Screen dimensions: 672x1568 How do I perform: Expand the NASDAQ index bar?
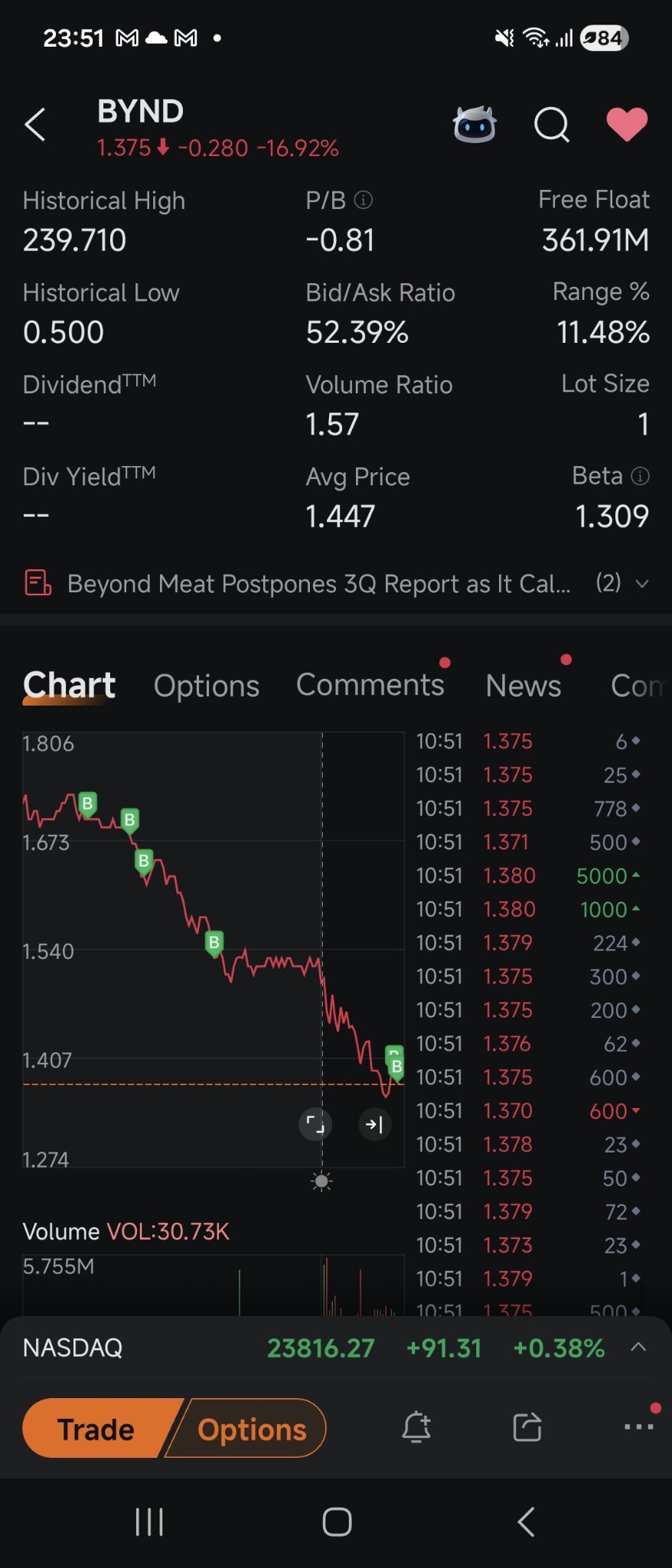638,1348
